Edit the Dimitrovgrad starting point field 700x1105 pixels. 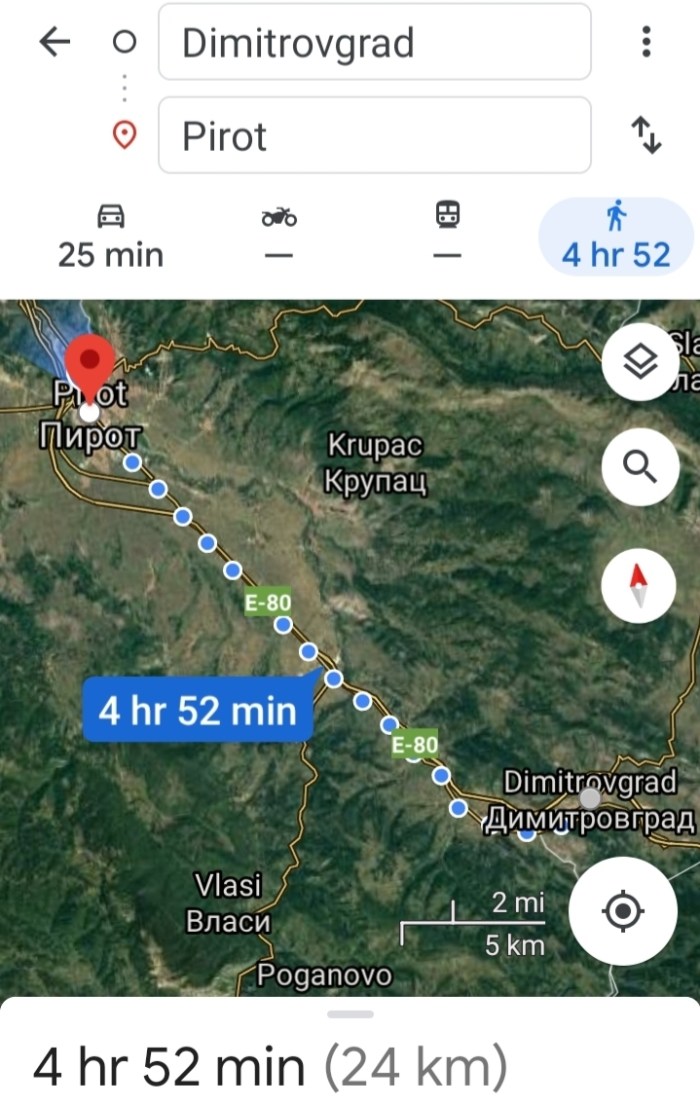[374, 43]
